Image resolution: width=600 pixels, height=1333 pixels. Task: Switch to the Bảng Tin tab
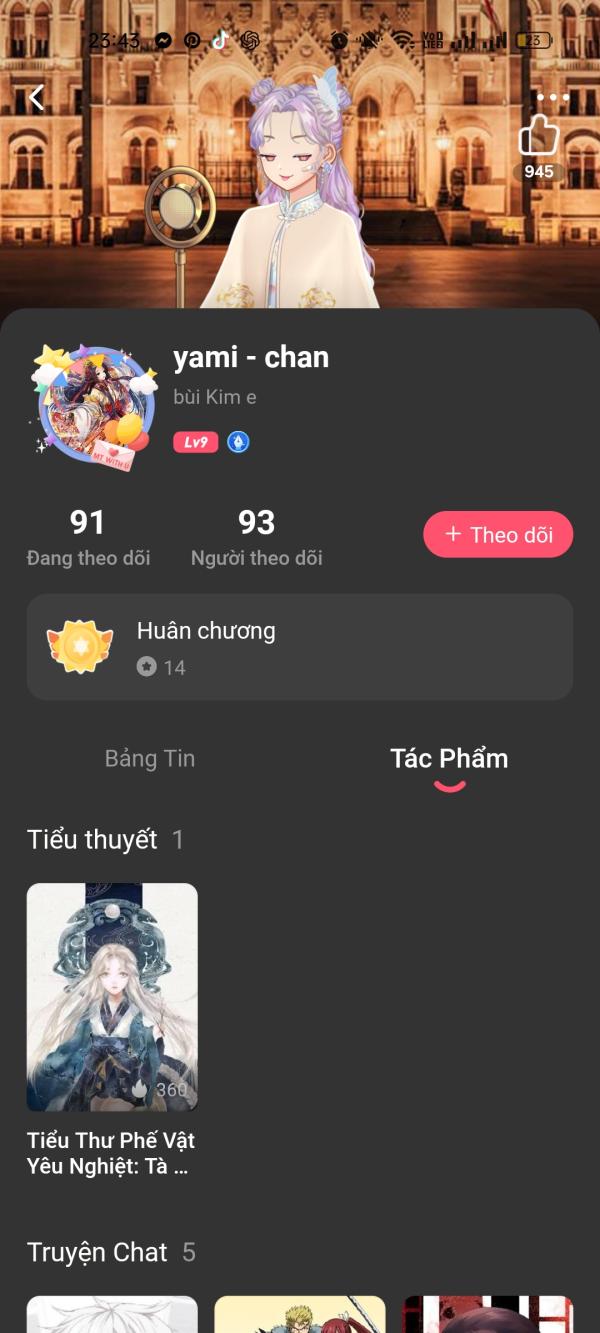pyautogui.click(x=150, y=759)
